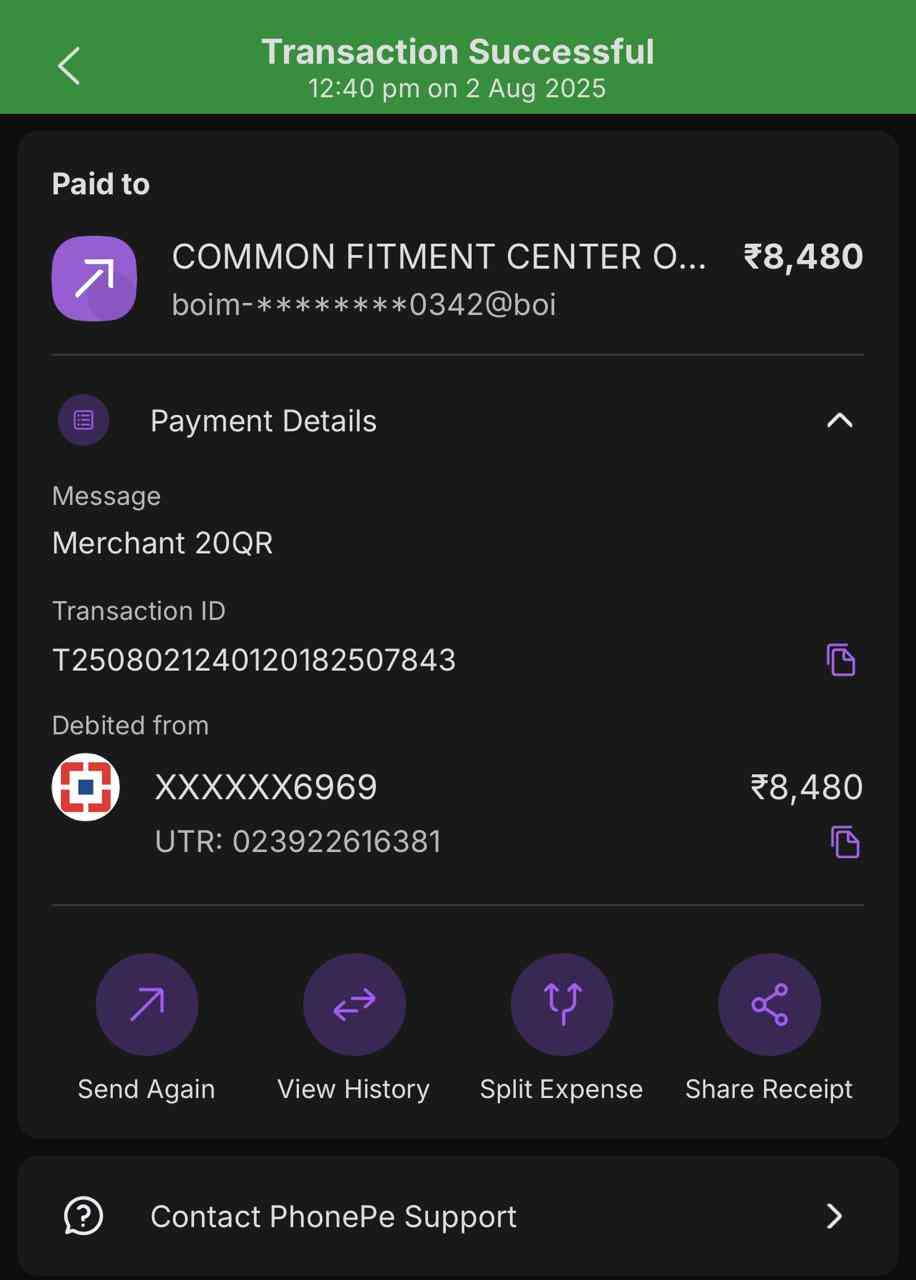
Task: Go back using the header arrow
Action: [68, 67]
